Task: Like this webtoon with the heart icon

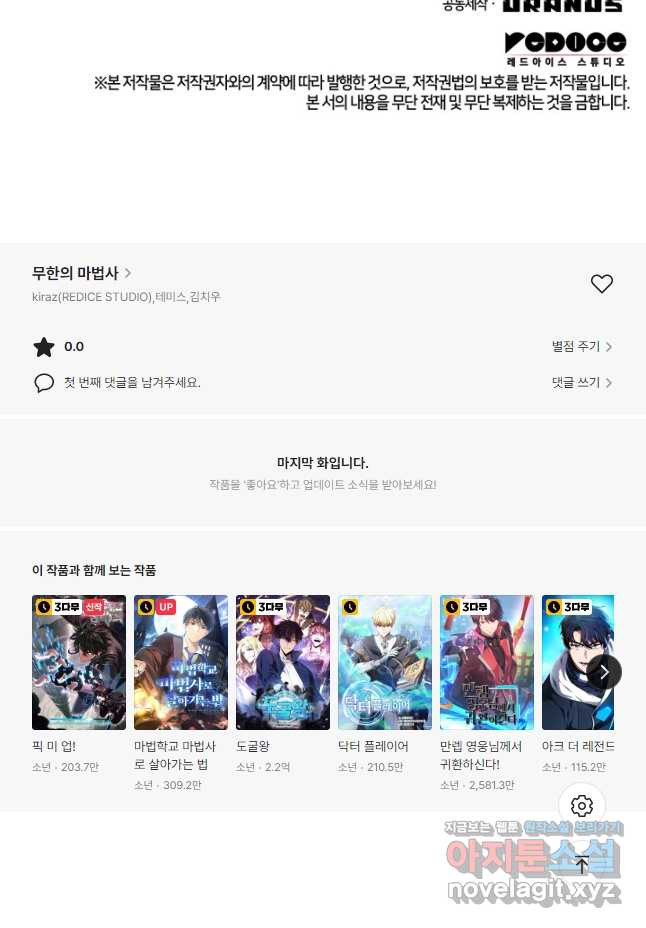Action: [x=601, y=284]
